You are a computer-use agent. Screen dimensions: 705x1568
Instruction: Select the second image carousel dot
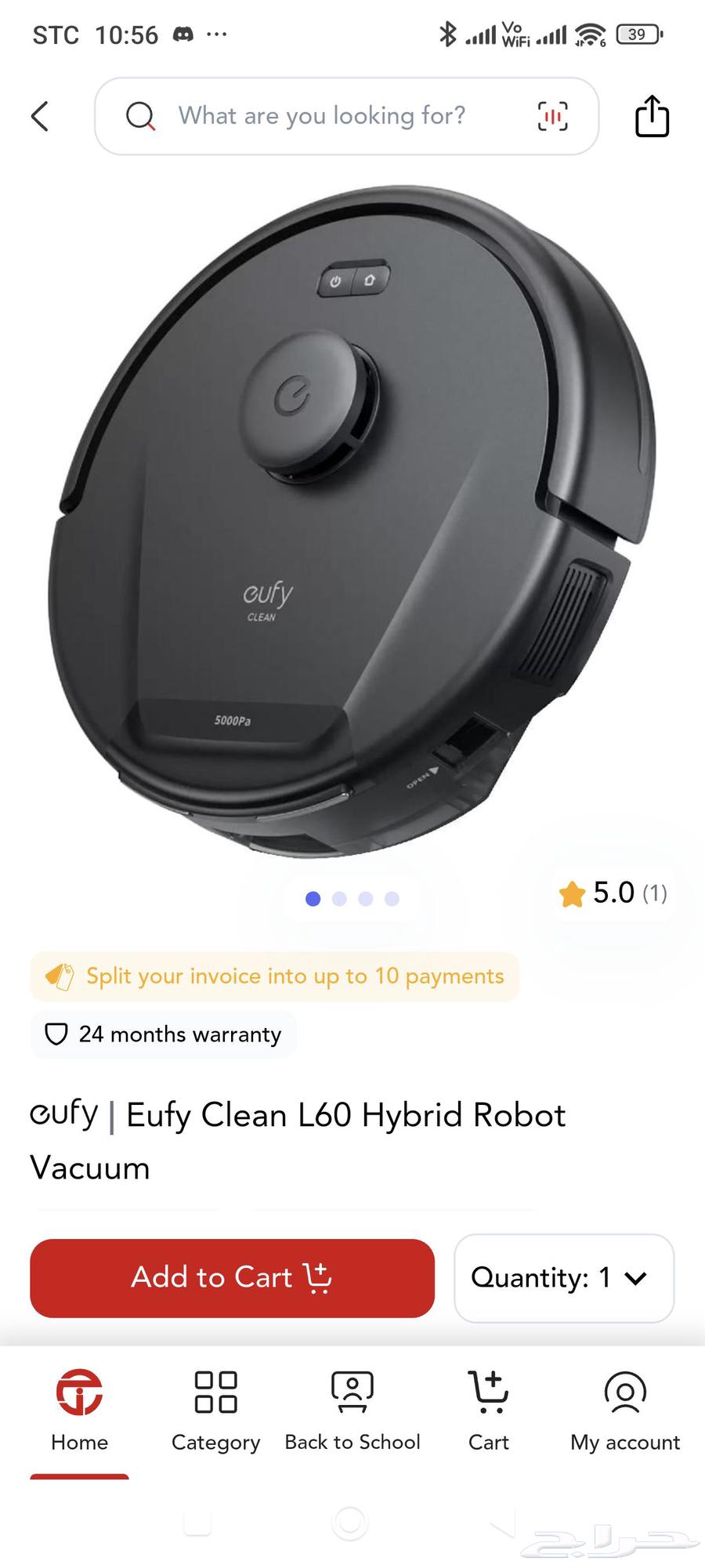(338, 898)
